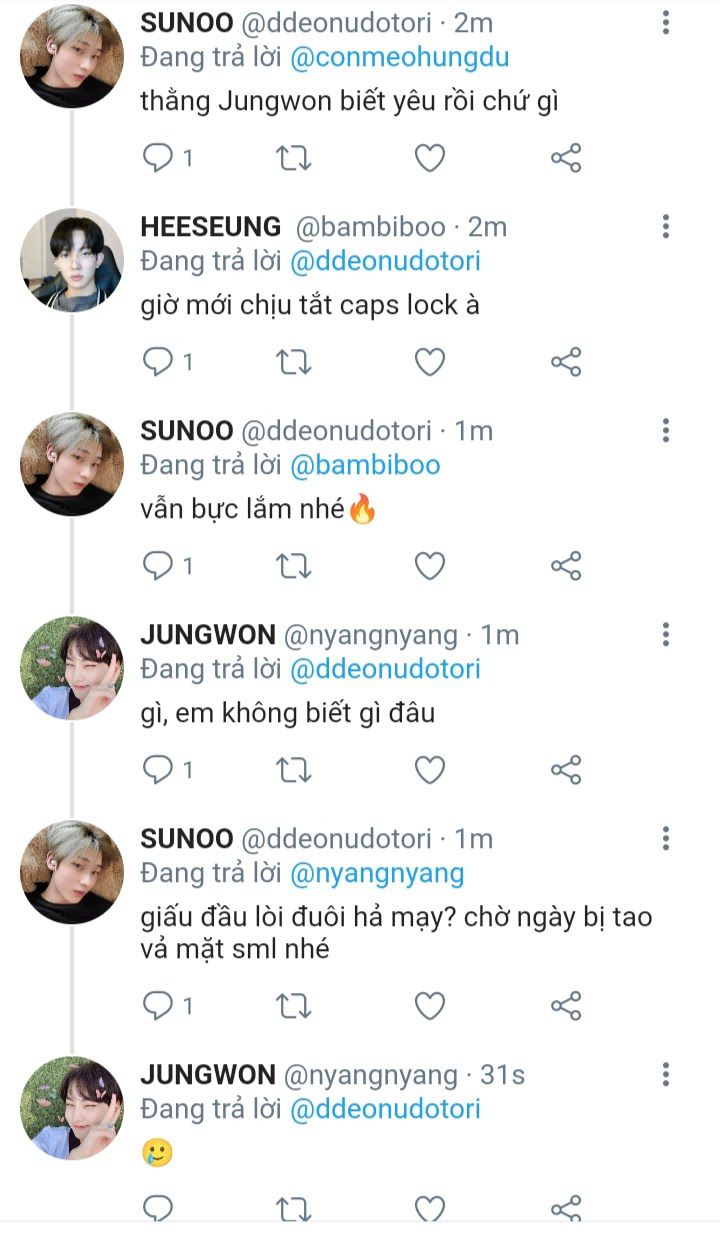Retweet Heeseung's caps lock tweet
720x1241 pixels.
[293, 362]
